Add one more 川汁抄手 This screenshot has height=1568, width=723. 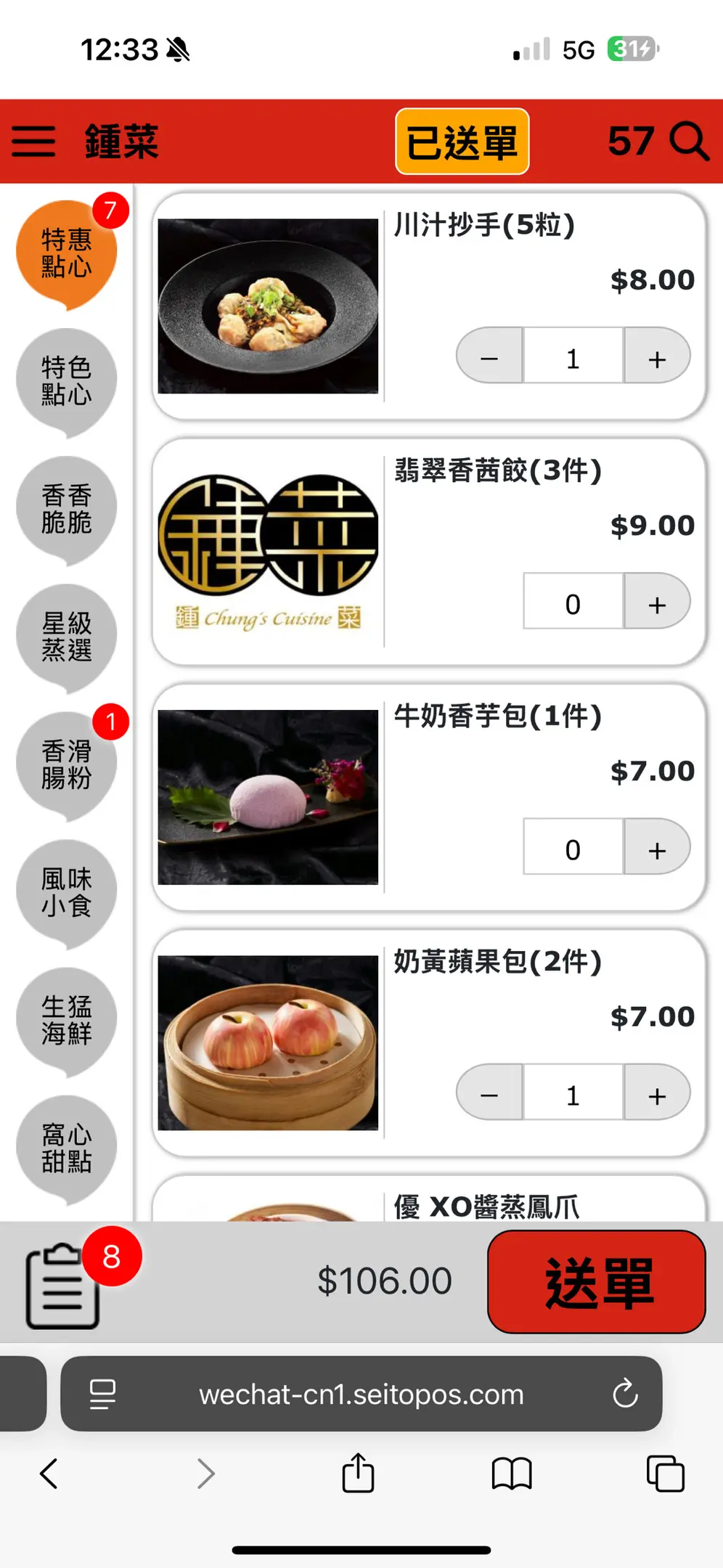(x=656, y=359)
